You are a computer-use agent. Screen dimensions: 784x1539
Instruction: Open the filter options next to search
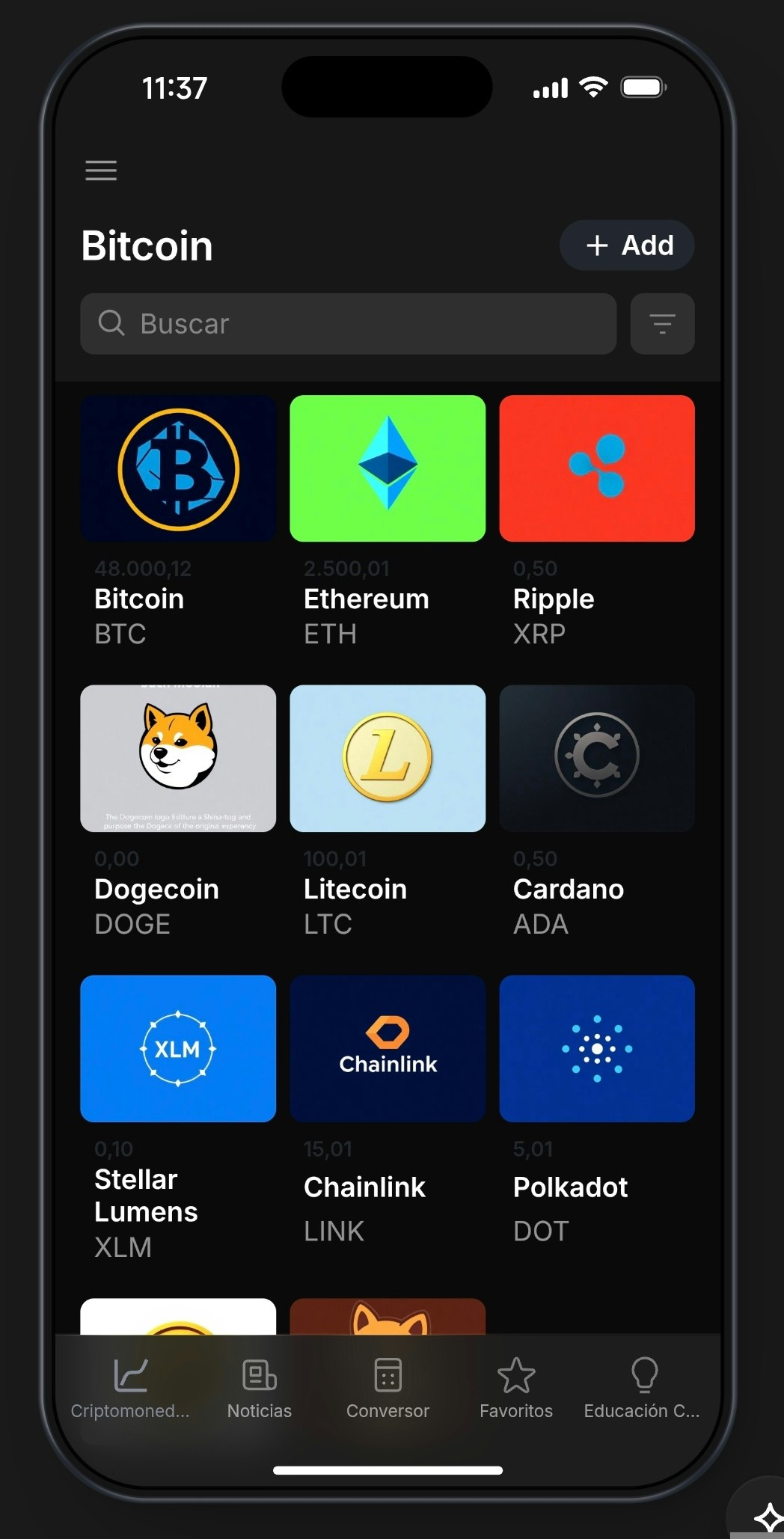tap(662, 324)
